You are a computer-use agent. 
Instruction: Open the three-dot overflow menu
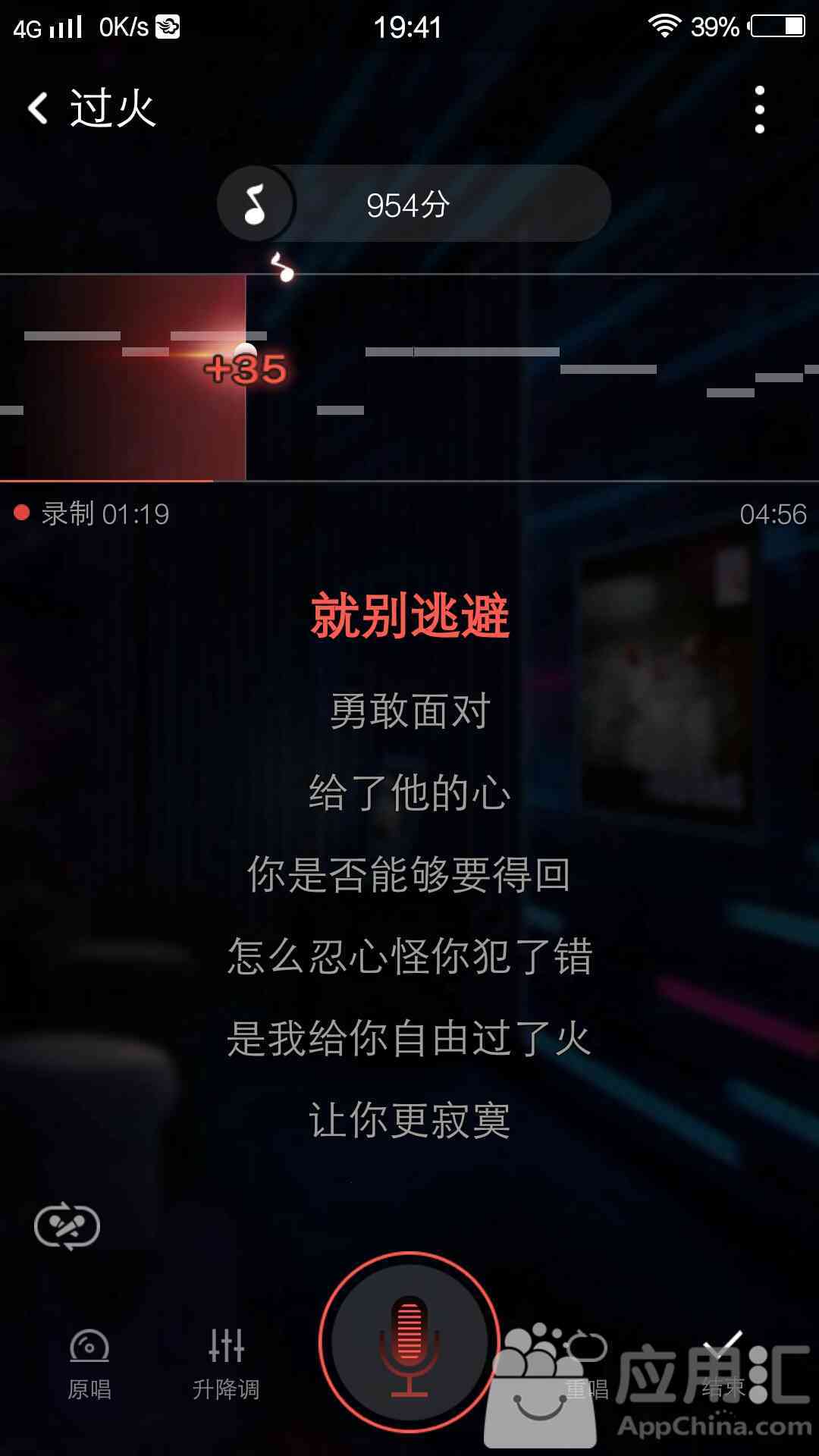coord(759,110)
